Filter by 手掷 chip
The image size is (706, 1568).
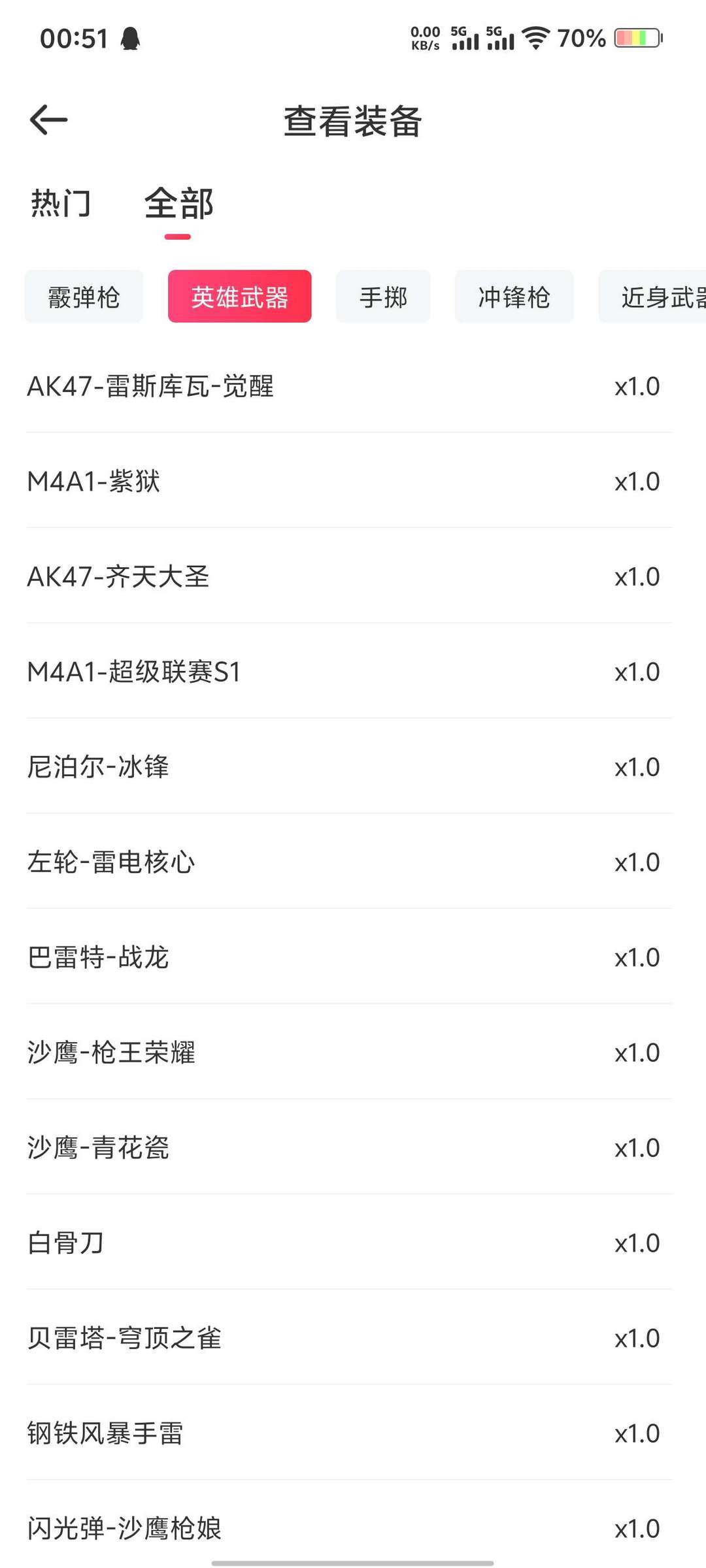tap(383, 297)
